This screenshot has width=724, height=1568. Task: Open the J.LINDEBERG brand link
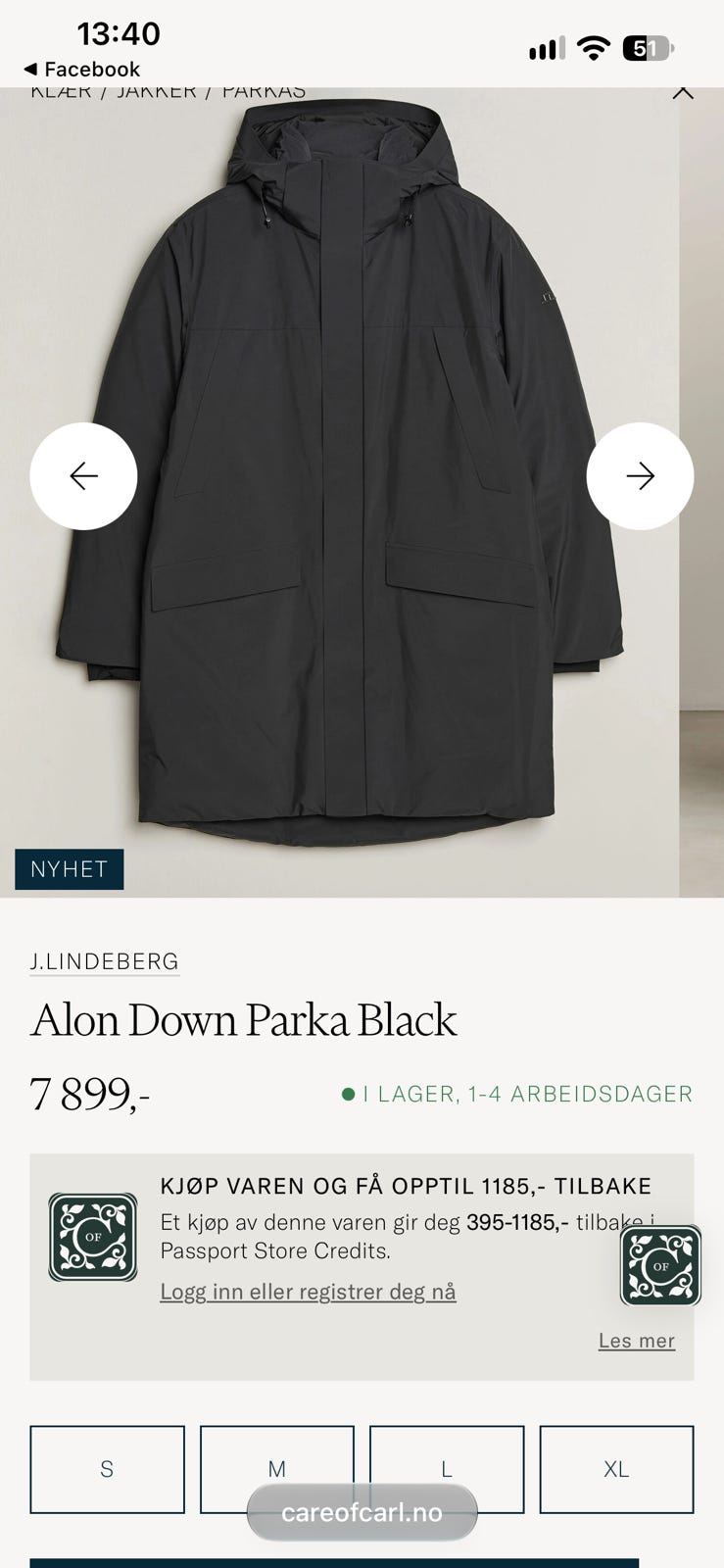coord(105,961)
